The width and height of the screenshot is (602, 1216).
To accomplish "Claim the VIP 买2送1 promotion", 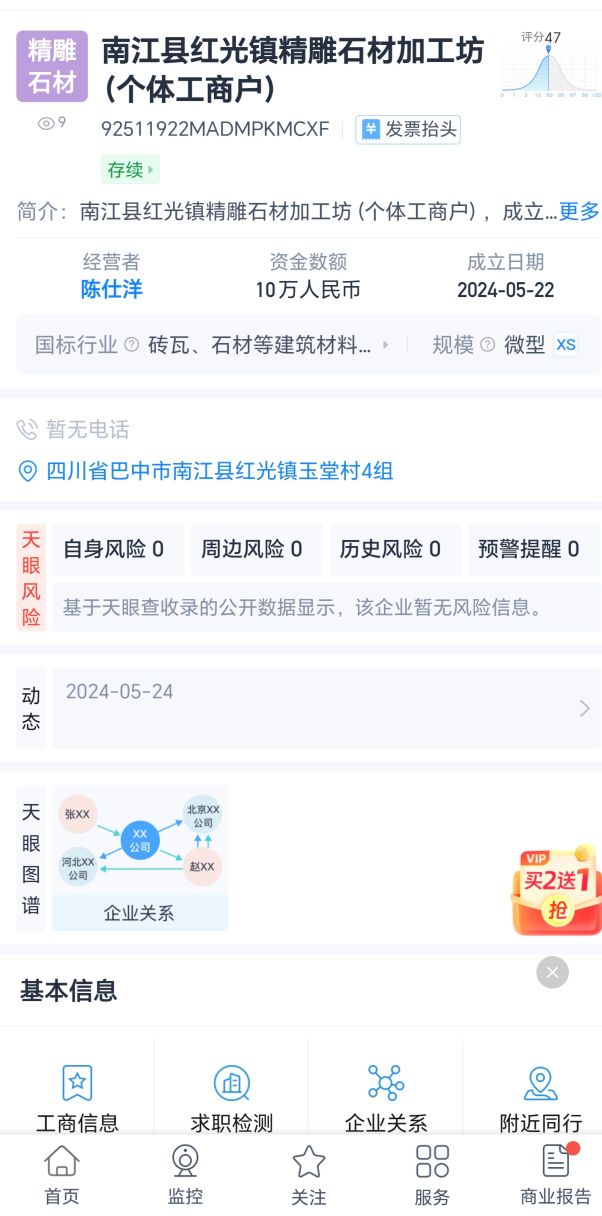I will (557, 892).
